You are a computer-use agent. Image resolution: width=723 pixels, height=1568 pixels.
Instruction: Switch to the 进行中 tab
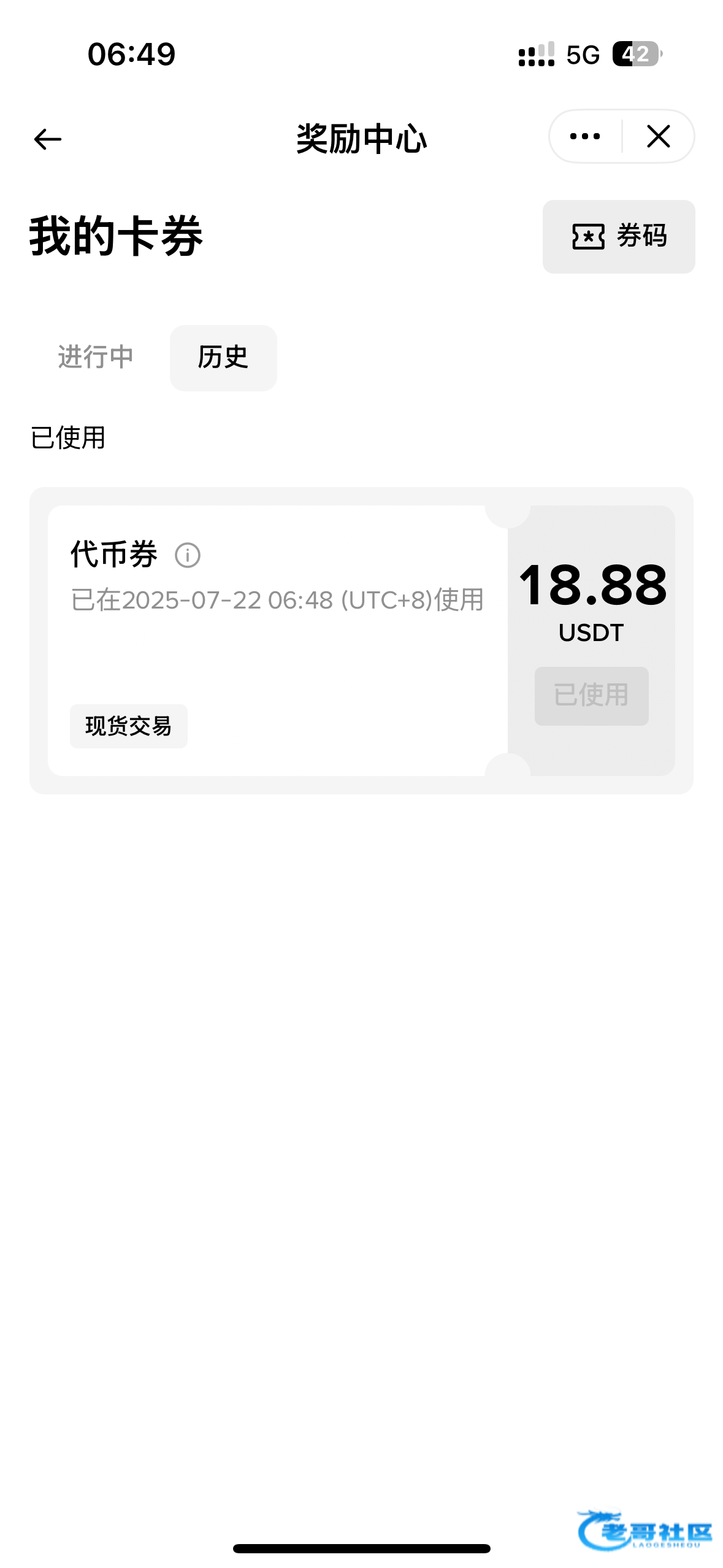96,357
